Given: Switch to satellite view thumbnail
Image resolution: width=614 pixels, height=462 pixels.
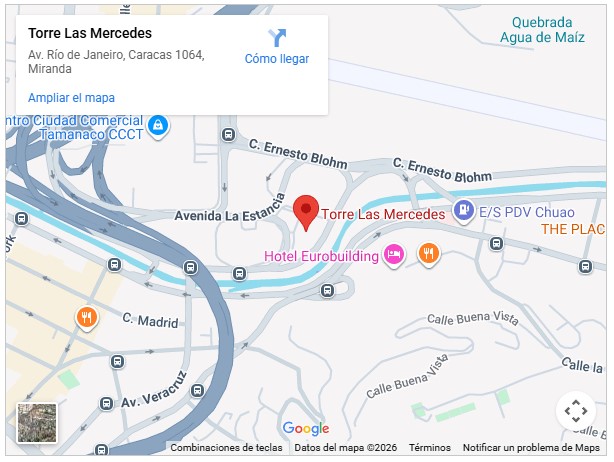Looking at the screenshot, I should pyautogui.click(x=38, y=423).
